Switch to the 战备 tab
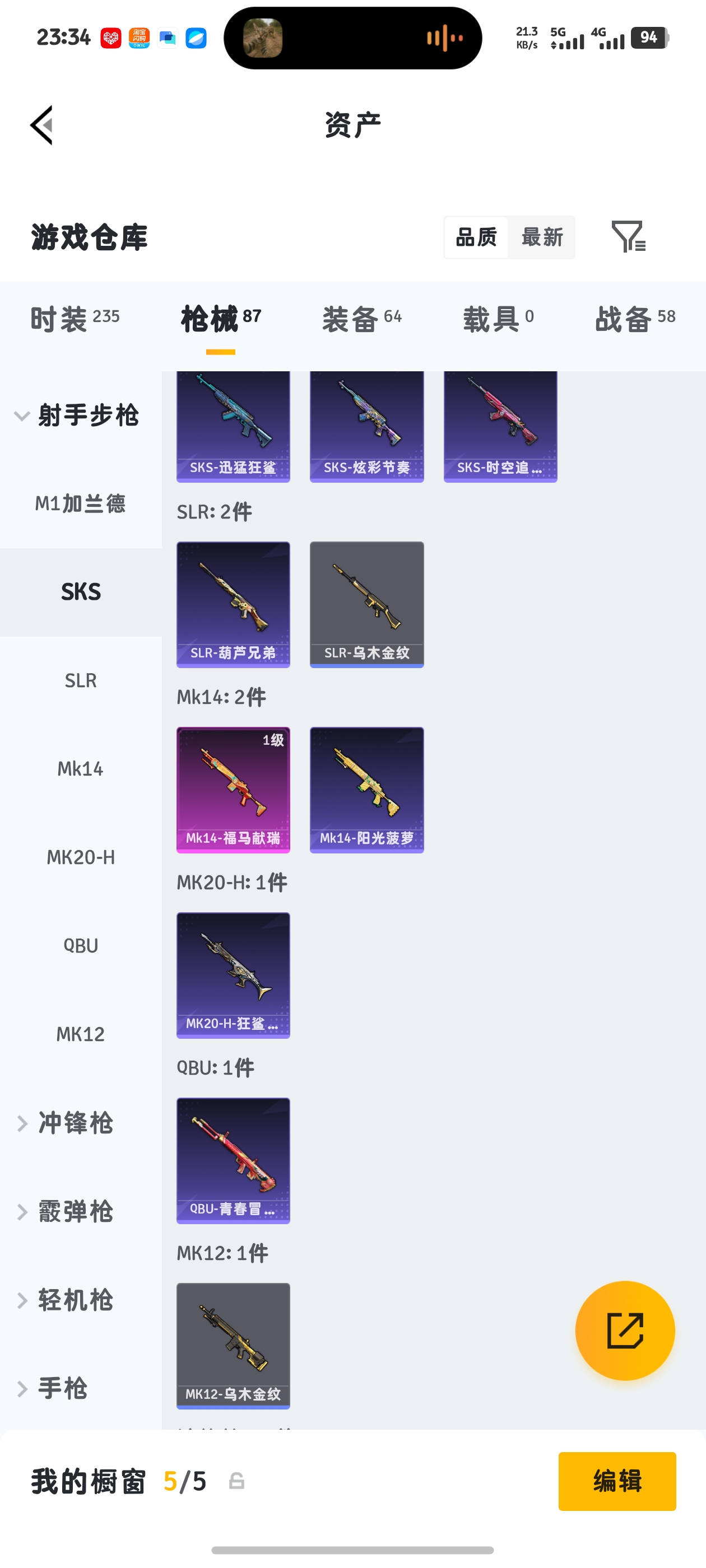 point(635,318)
